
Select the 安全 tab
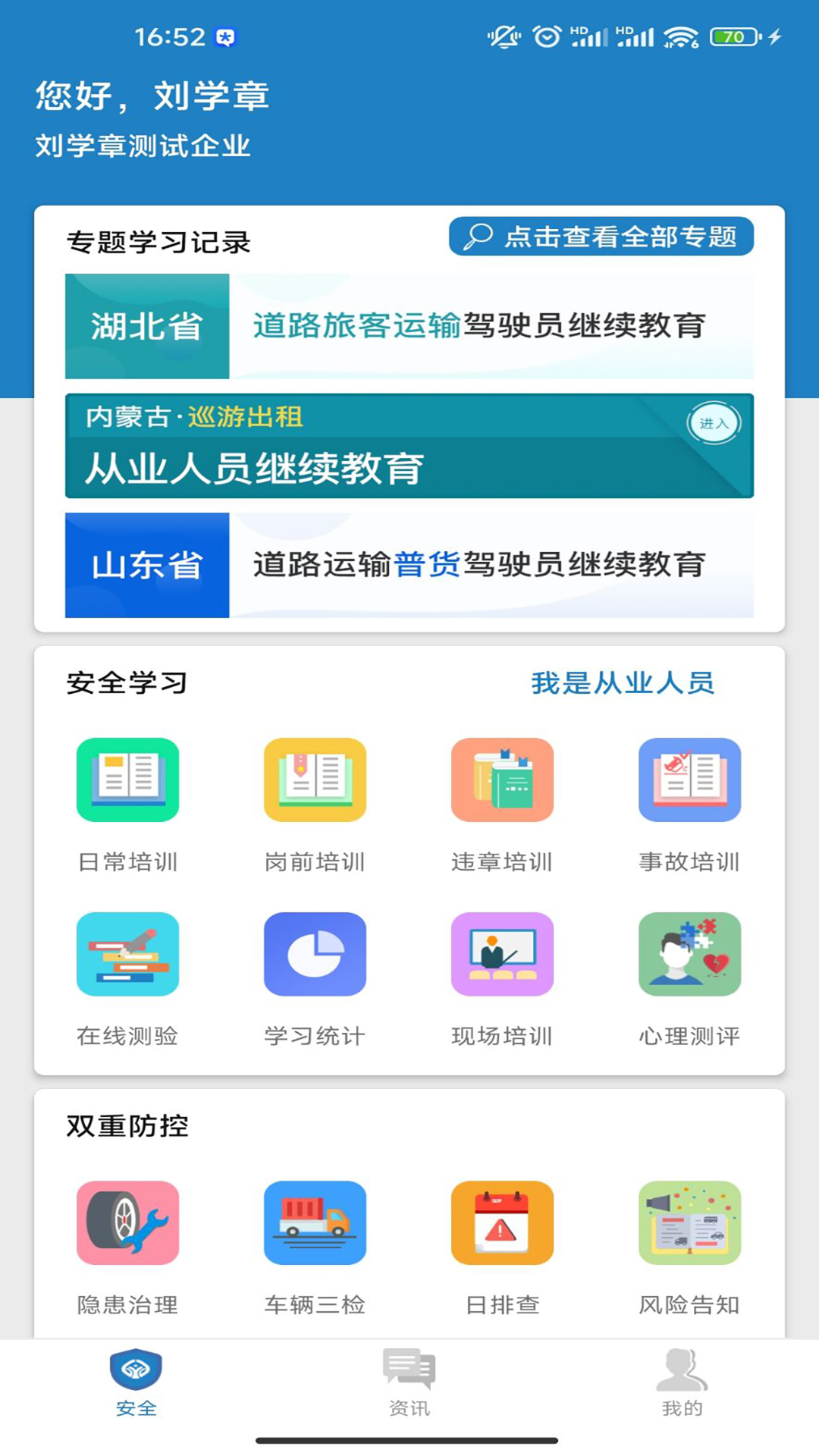tap(136, 1382)
